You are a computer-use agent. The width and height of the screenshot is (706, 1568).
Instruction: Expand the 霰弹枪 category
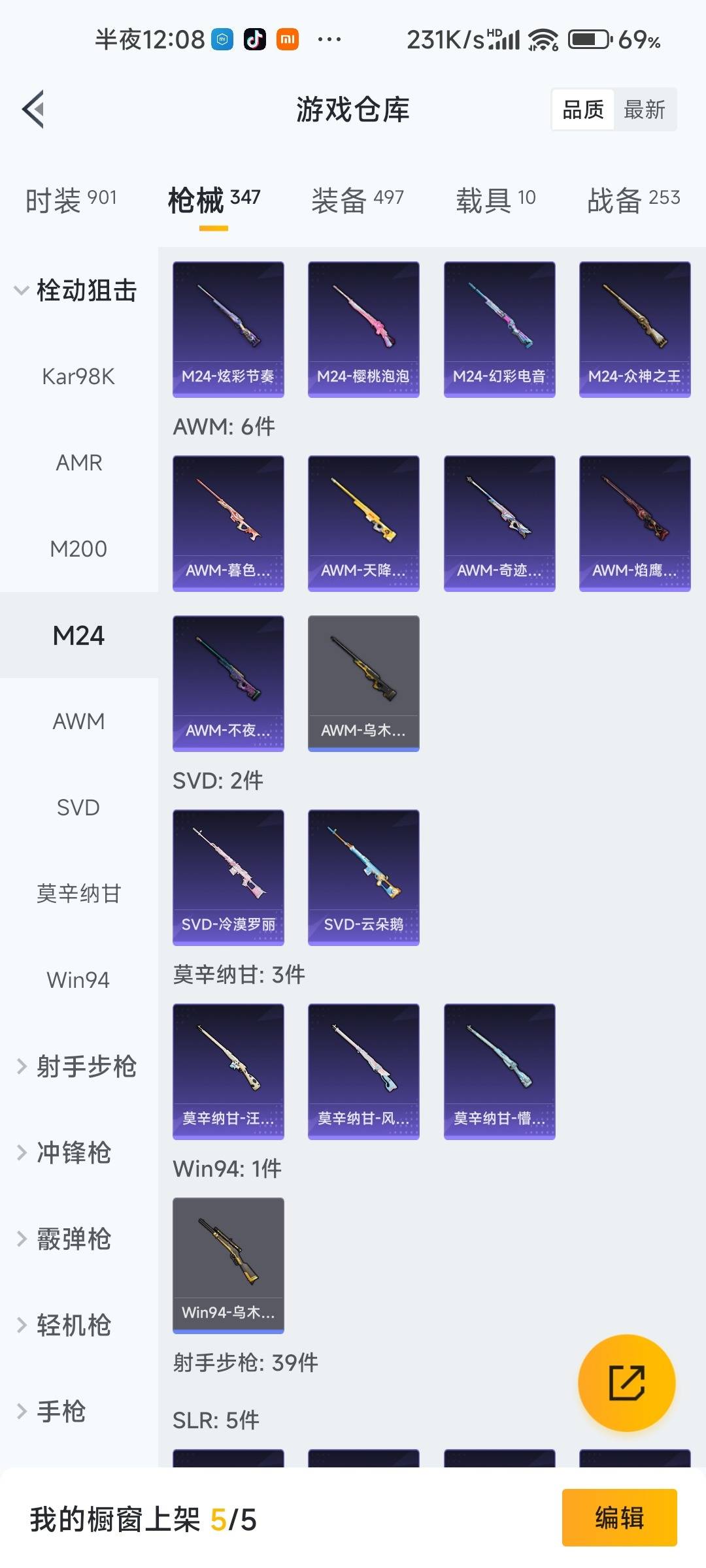65,1239
